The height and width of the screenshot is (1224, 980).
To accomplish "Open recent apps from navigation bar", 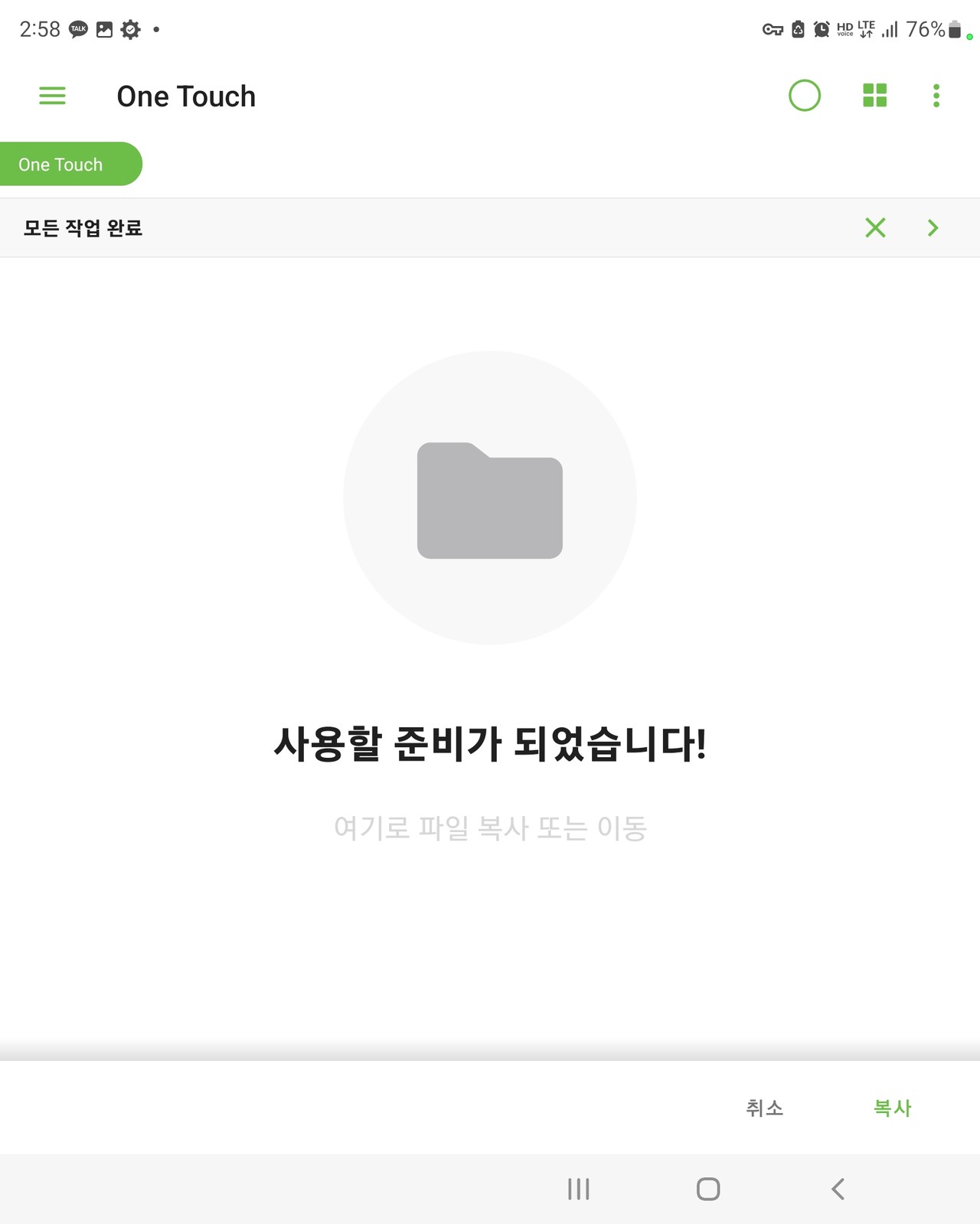I will (x=579, y=1189).
